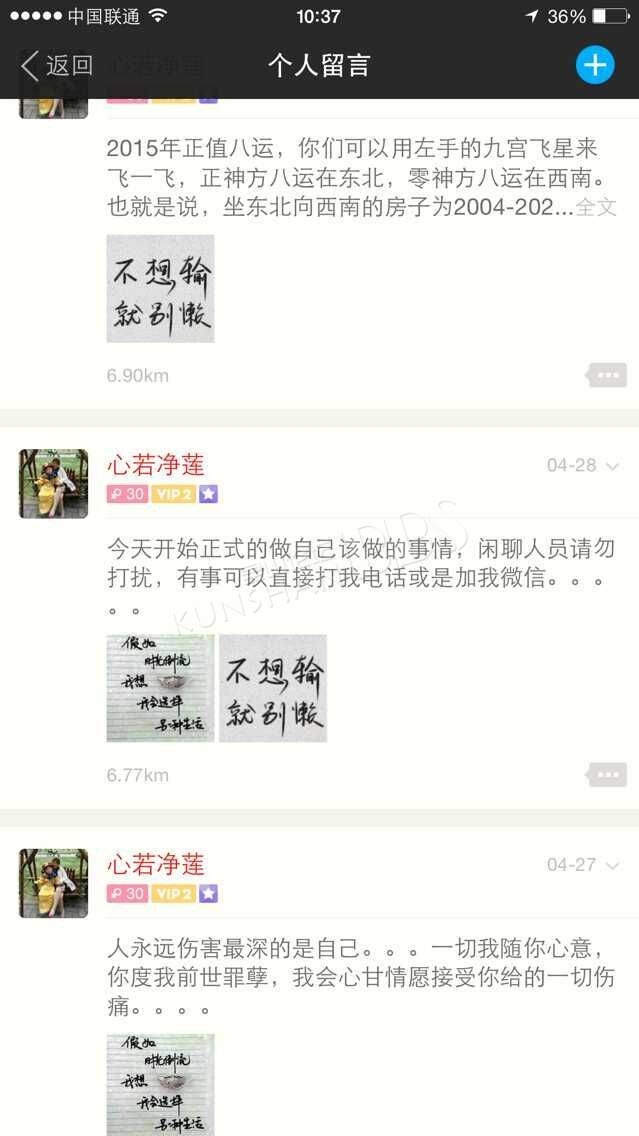Open 心若净莲 username on 04-28 post
This screenshot has height=1136, width=639.
point(156,464)
